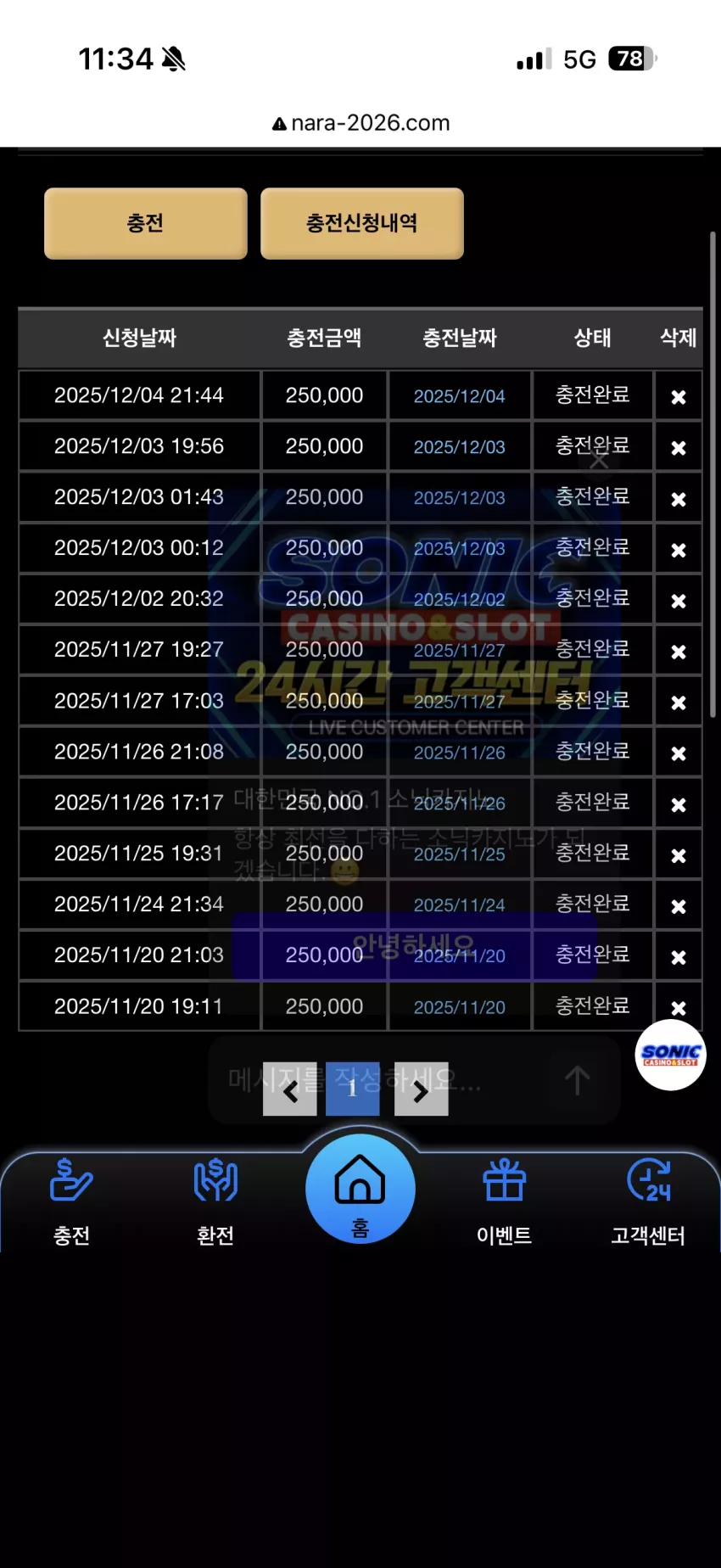Remove the 2025/11/27 19:27 entry
The image size is (721, 1568).
coord(679,651)
